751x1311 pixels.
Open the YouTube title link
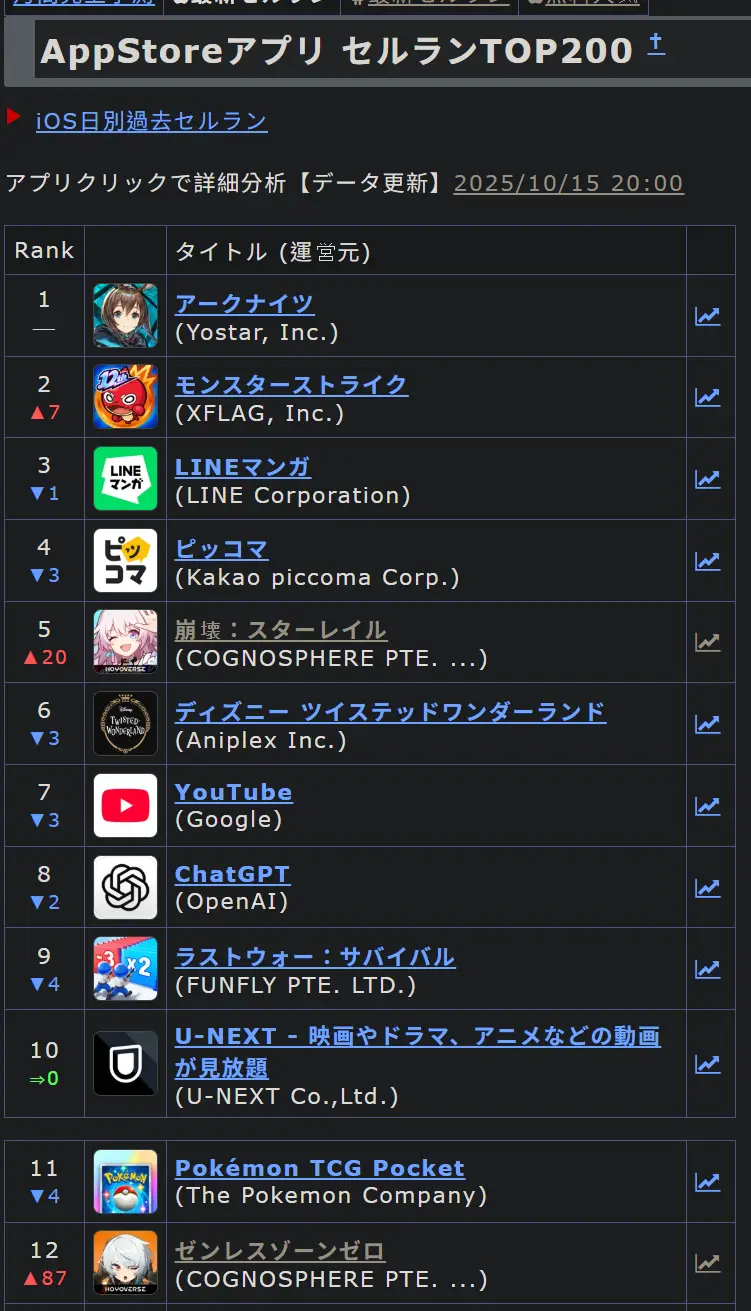coord(233,792)
